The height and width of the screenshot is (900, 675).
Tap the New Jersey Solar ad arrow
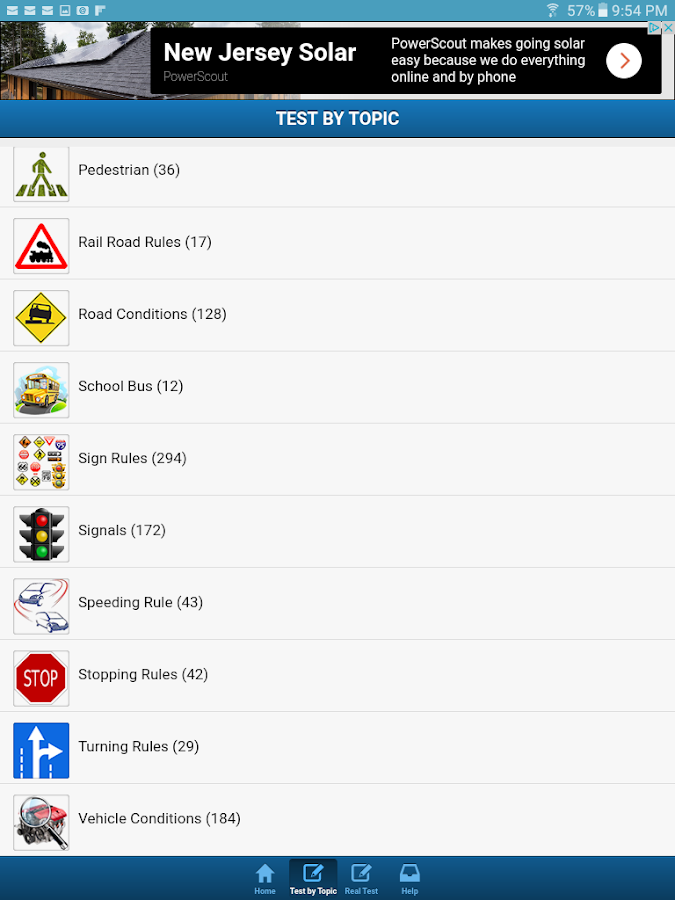pyautogui.click(x=624, y=61)
